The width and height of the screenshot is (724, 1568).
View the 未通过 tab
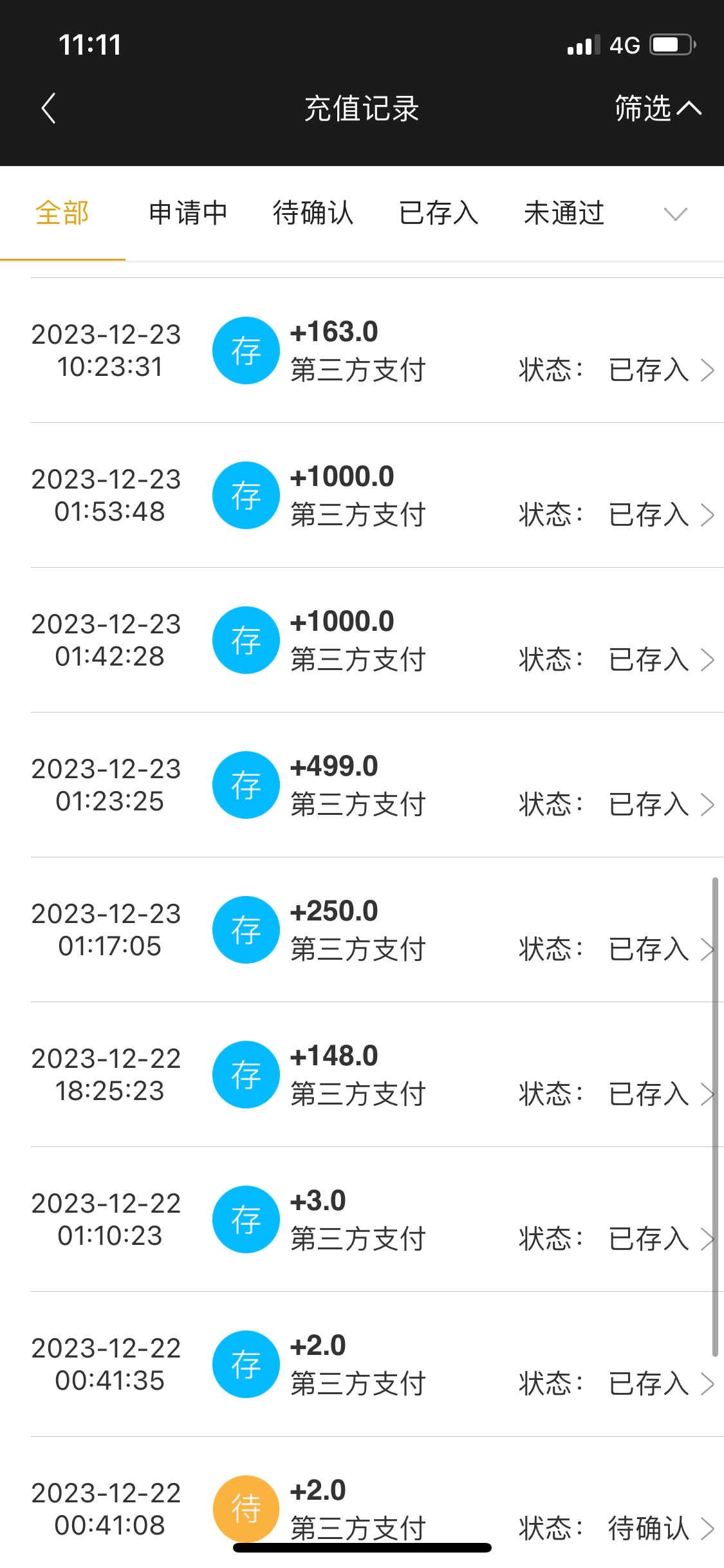tap(564, 213)
